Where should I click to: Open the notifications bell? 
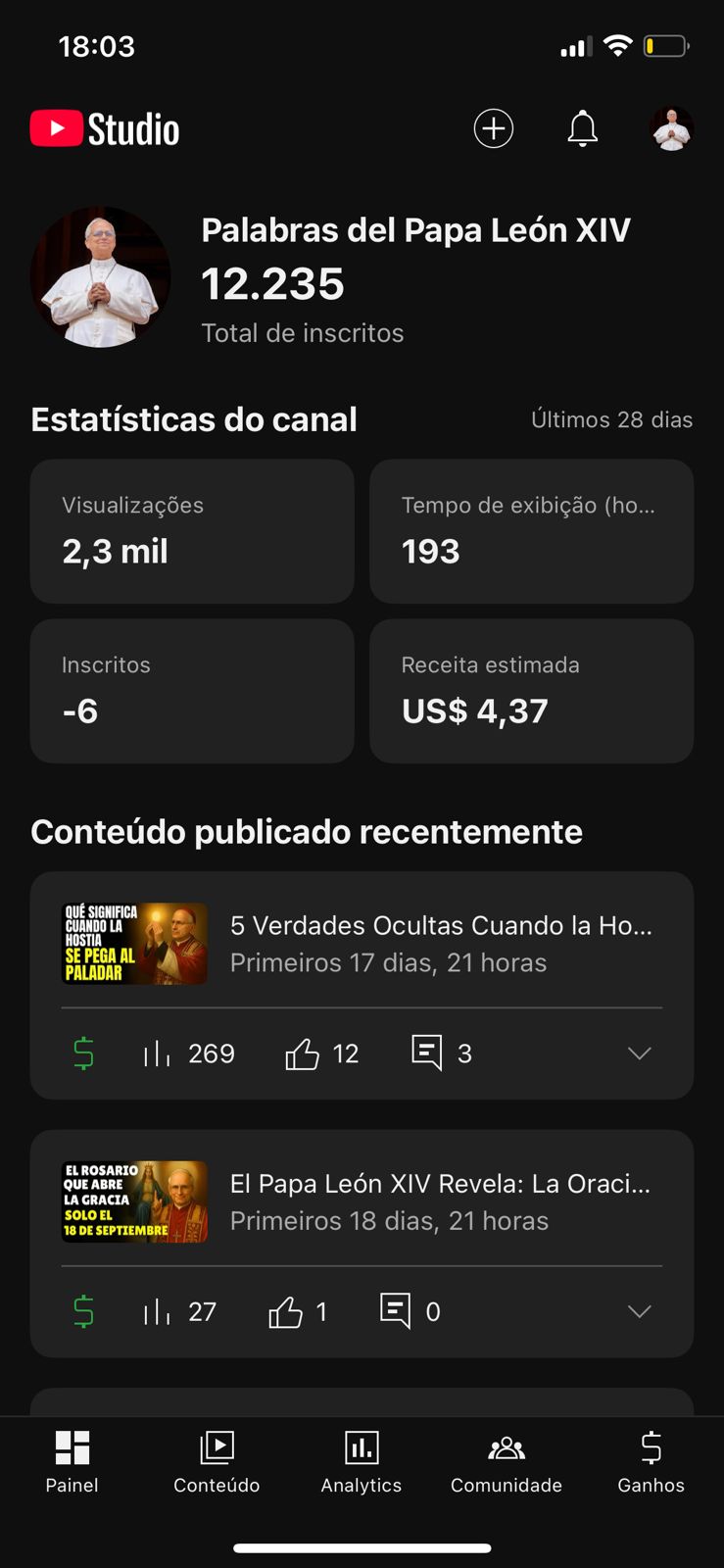click(x=583, y=128)
